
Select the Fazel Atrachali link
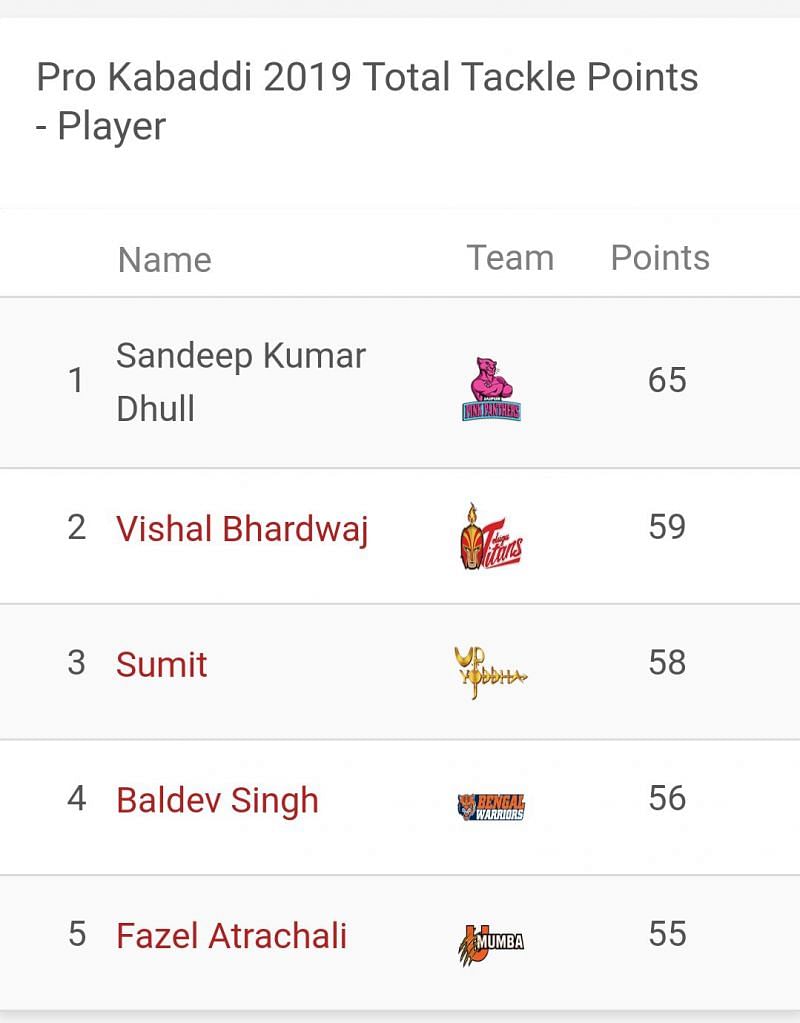coord(231,936)
